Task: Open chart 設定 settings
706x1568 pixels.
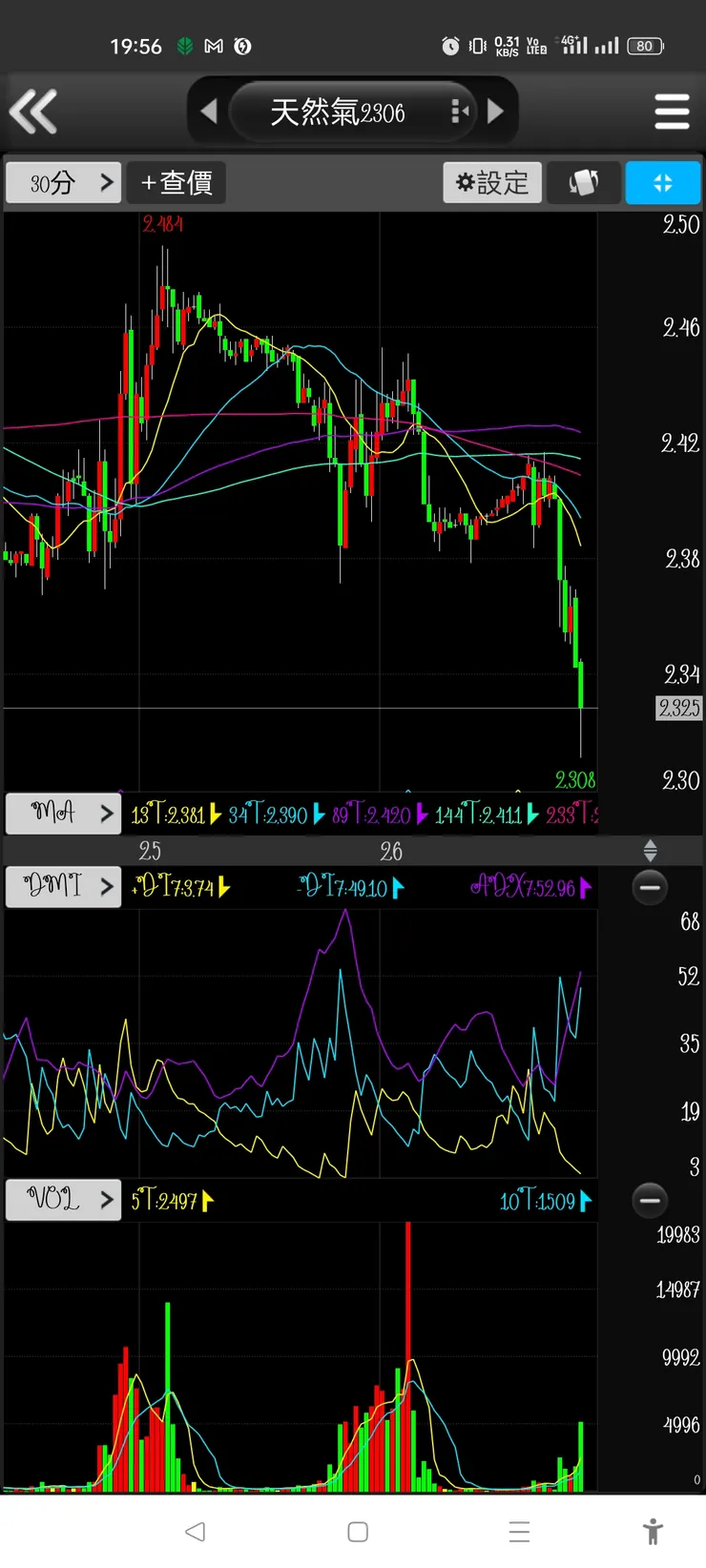Action: click(492, 182)
